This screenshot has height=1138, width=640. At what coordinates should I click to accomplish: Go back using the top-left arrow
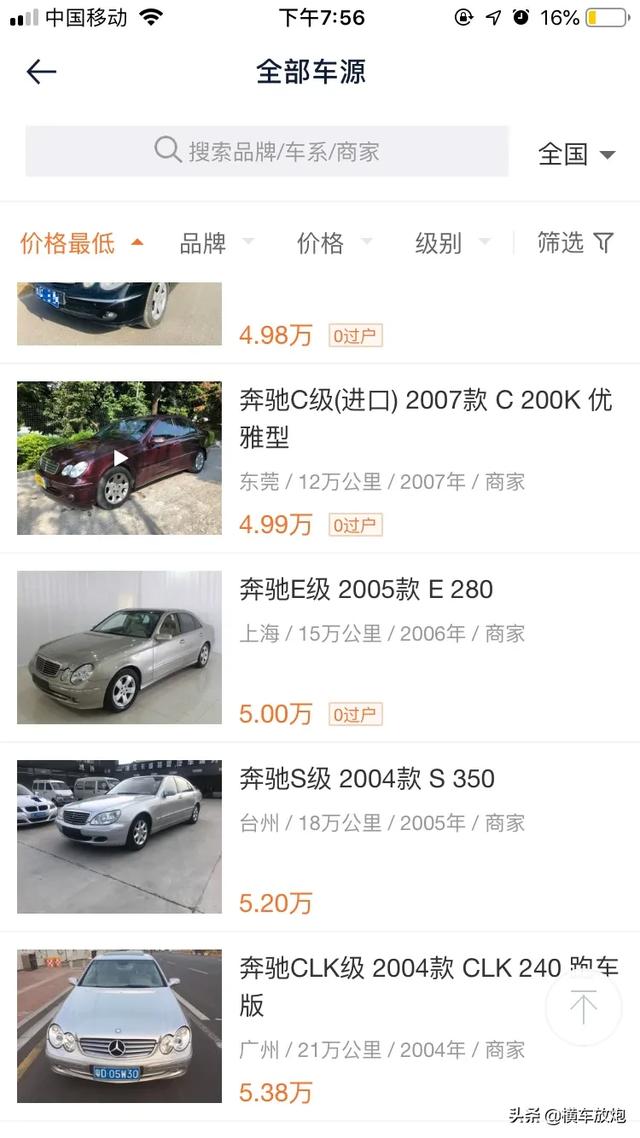[41, 72]
